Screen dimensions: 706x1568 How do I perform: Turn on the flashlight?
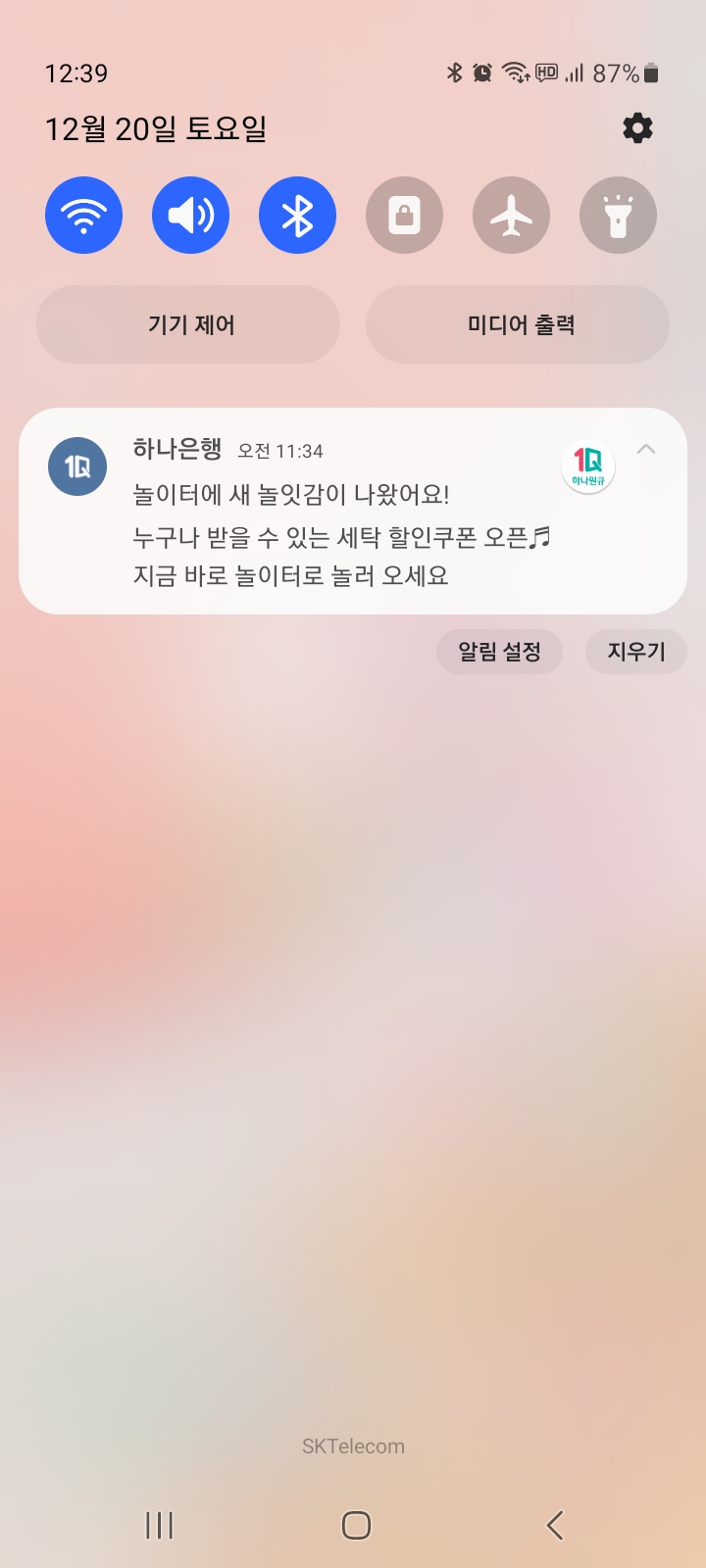[x=618, y=216]
